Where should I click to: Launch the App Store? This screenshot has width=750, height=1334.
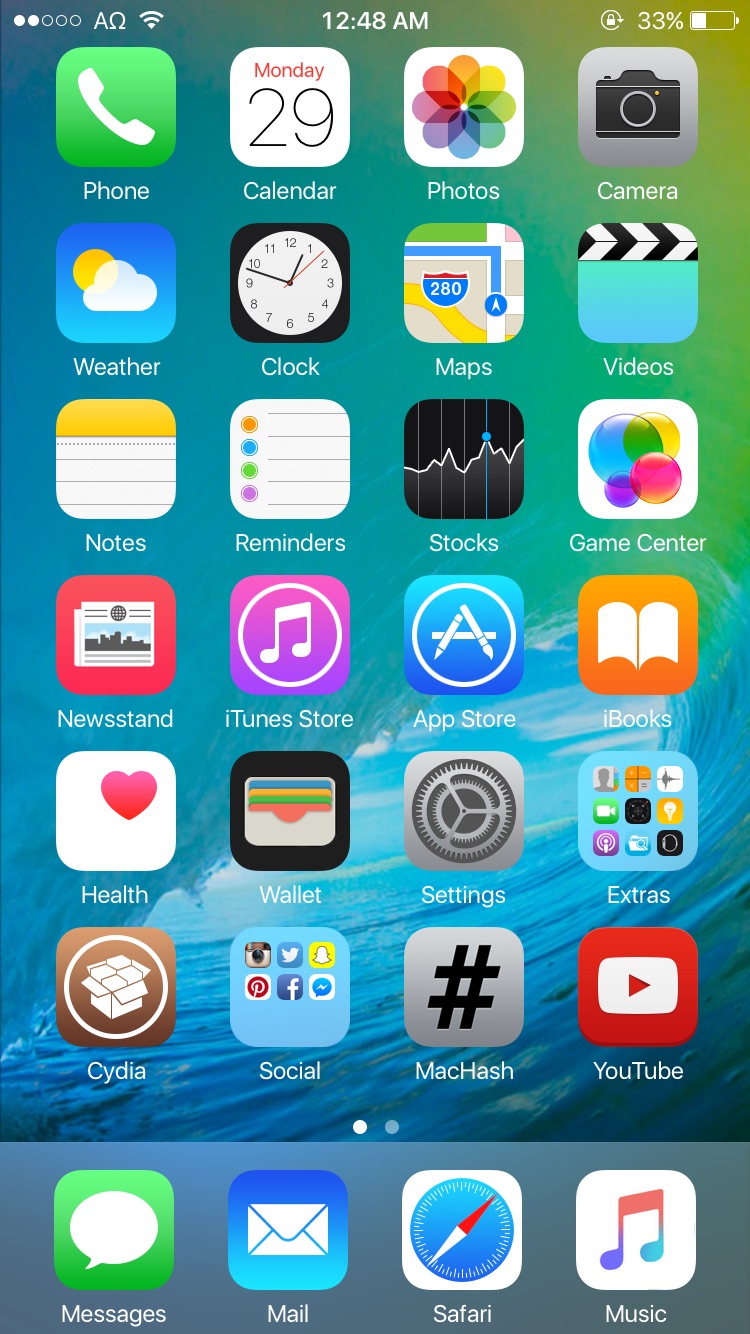[x=463, y=635]
